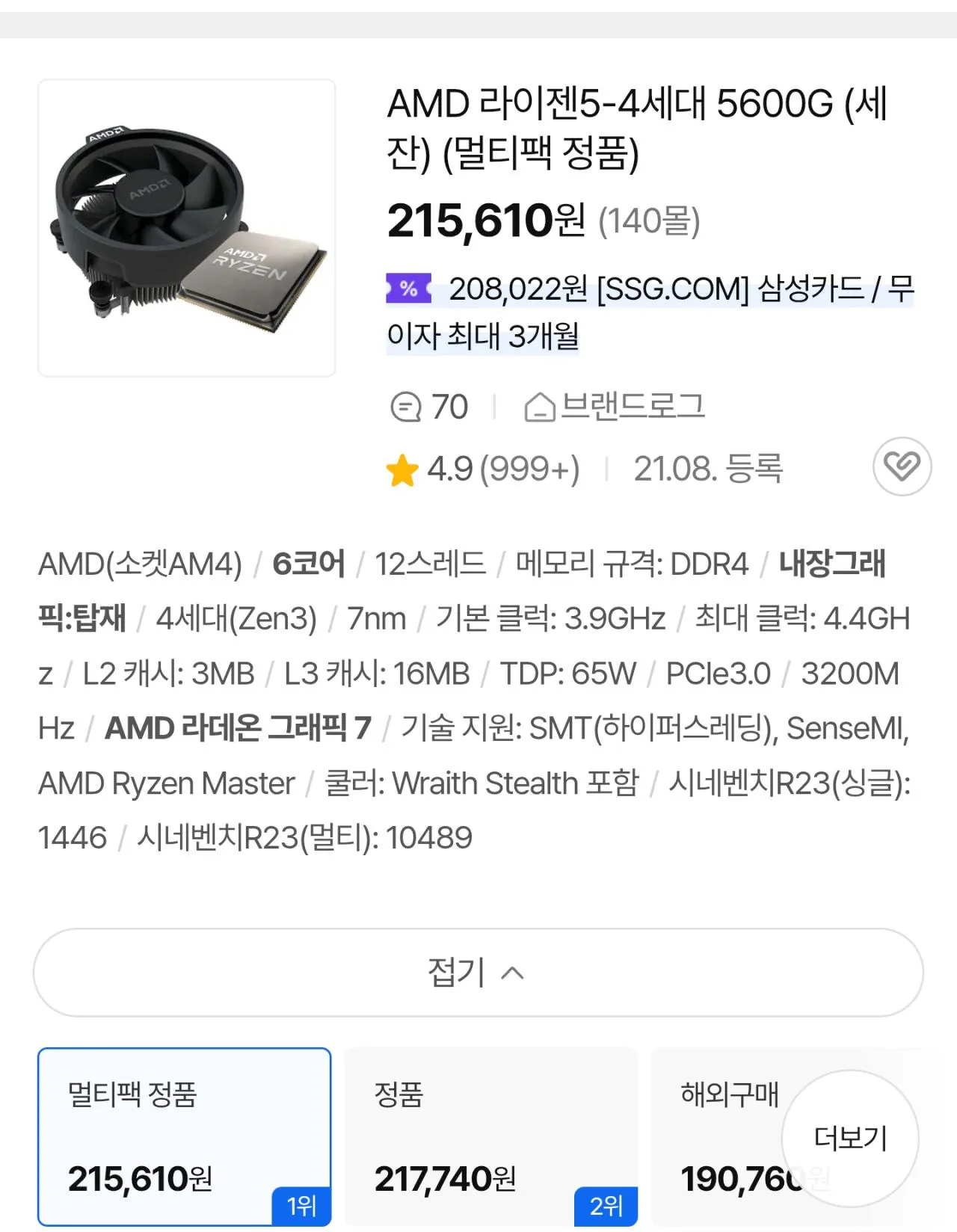Collapse details using the 접기 chevron
The image size is (957, 1232).
click(478, 972)
